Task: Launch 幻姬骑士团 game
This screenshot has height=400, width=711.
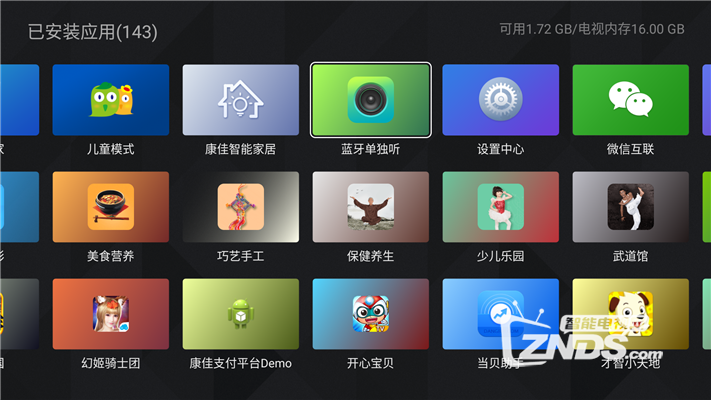Action: tap(110, 314)
